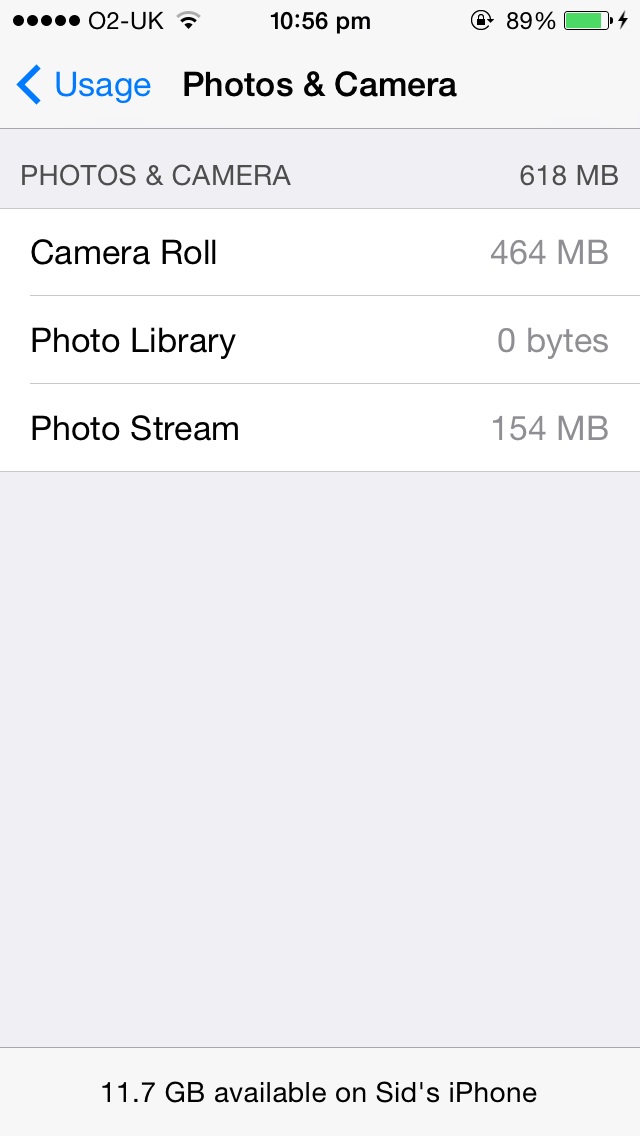
Task: Go back to the Usage screen
Action: coord(85,86)
